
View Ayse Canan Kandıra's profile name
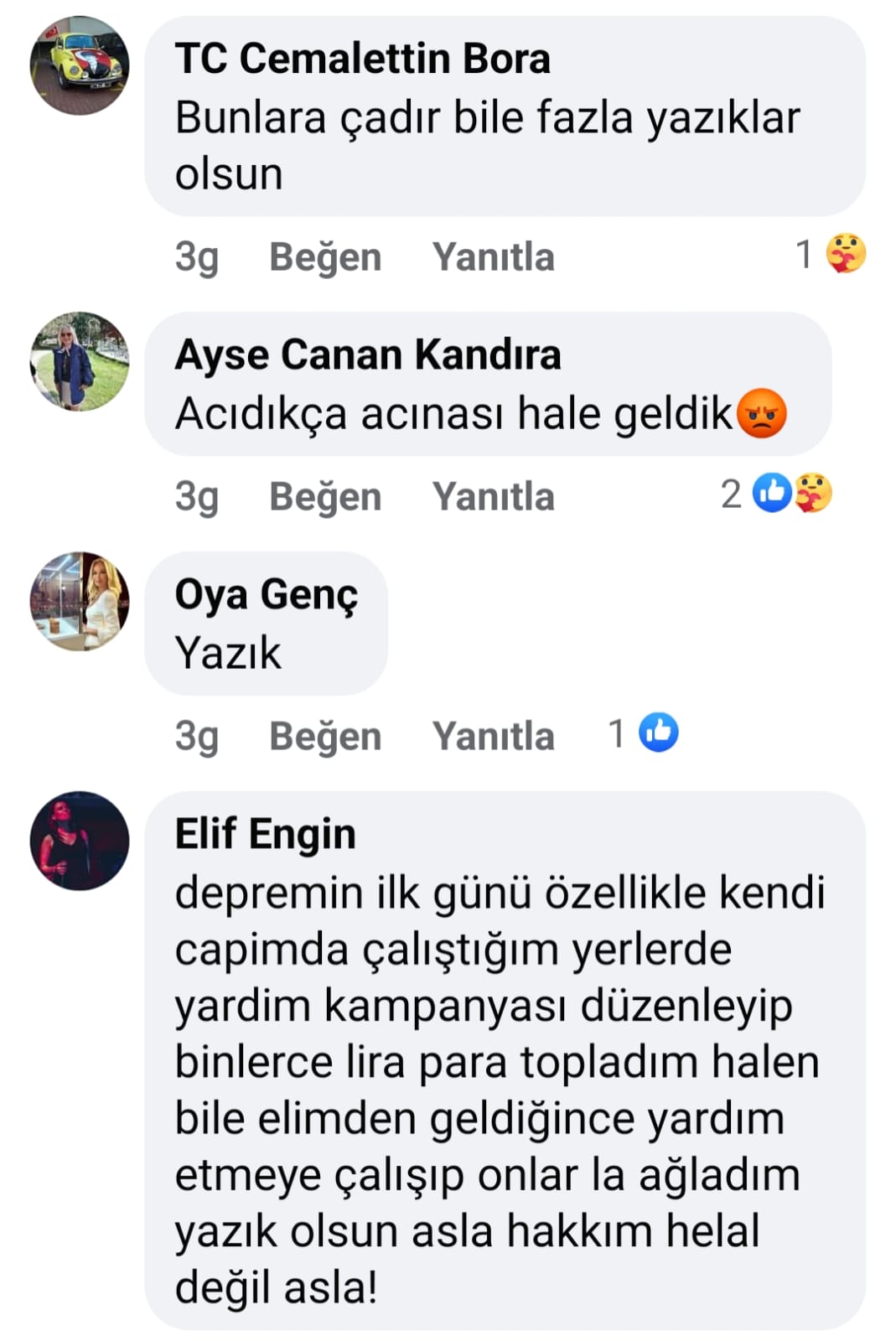[x=367, y=354]
